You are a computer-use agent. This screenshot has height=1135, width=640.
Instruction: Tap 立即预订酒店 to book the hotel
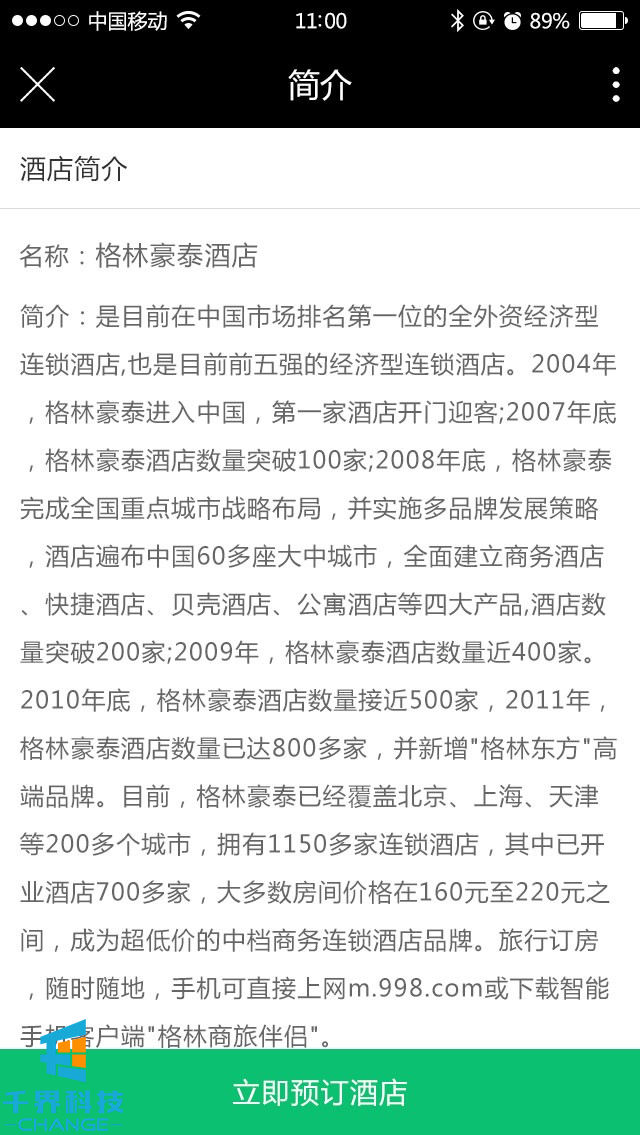point(320,1092)
